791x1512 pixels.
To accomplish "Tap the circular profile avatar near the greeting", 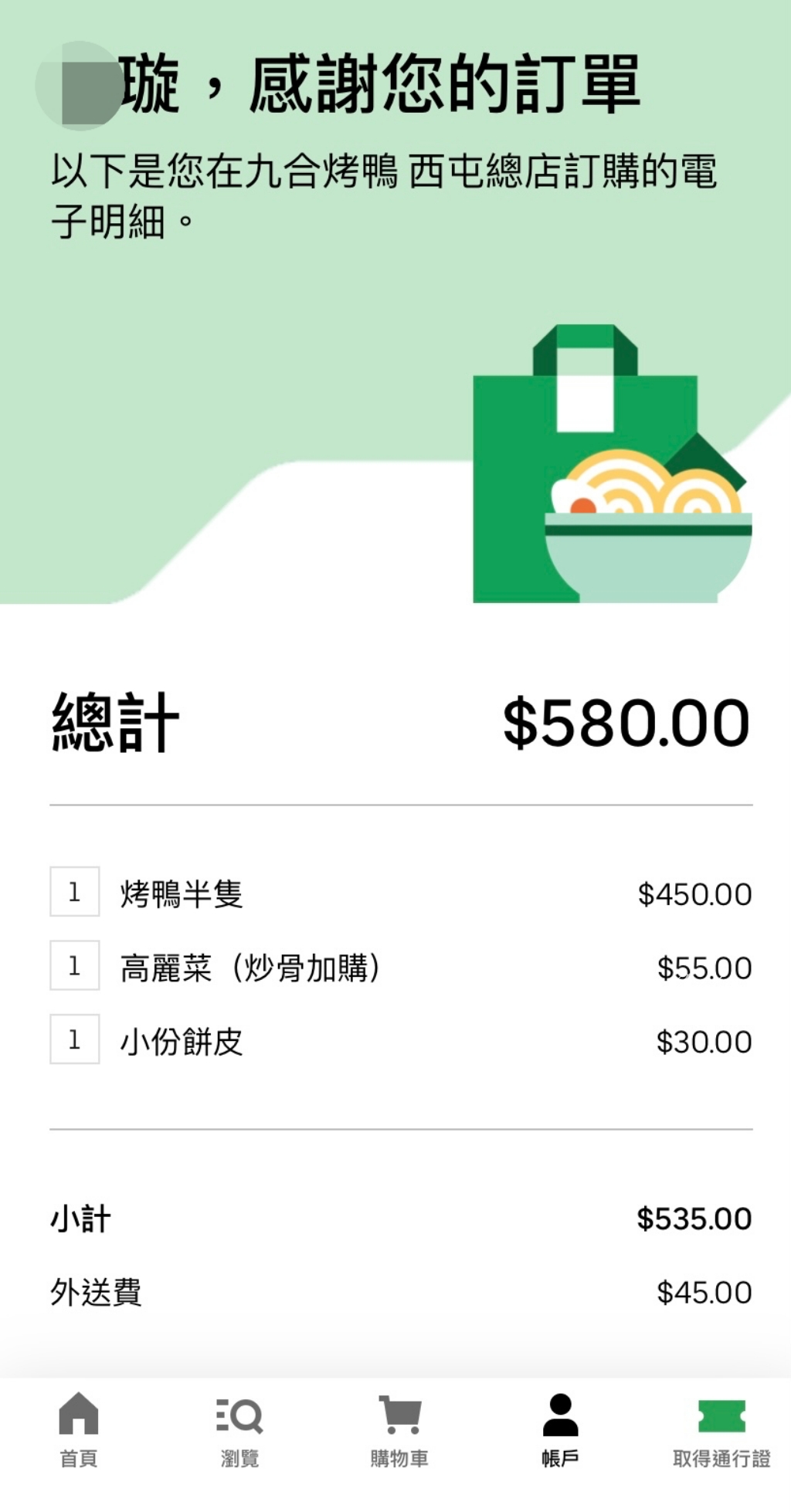I will [77, 85].
